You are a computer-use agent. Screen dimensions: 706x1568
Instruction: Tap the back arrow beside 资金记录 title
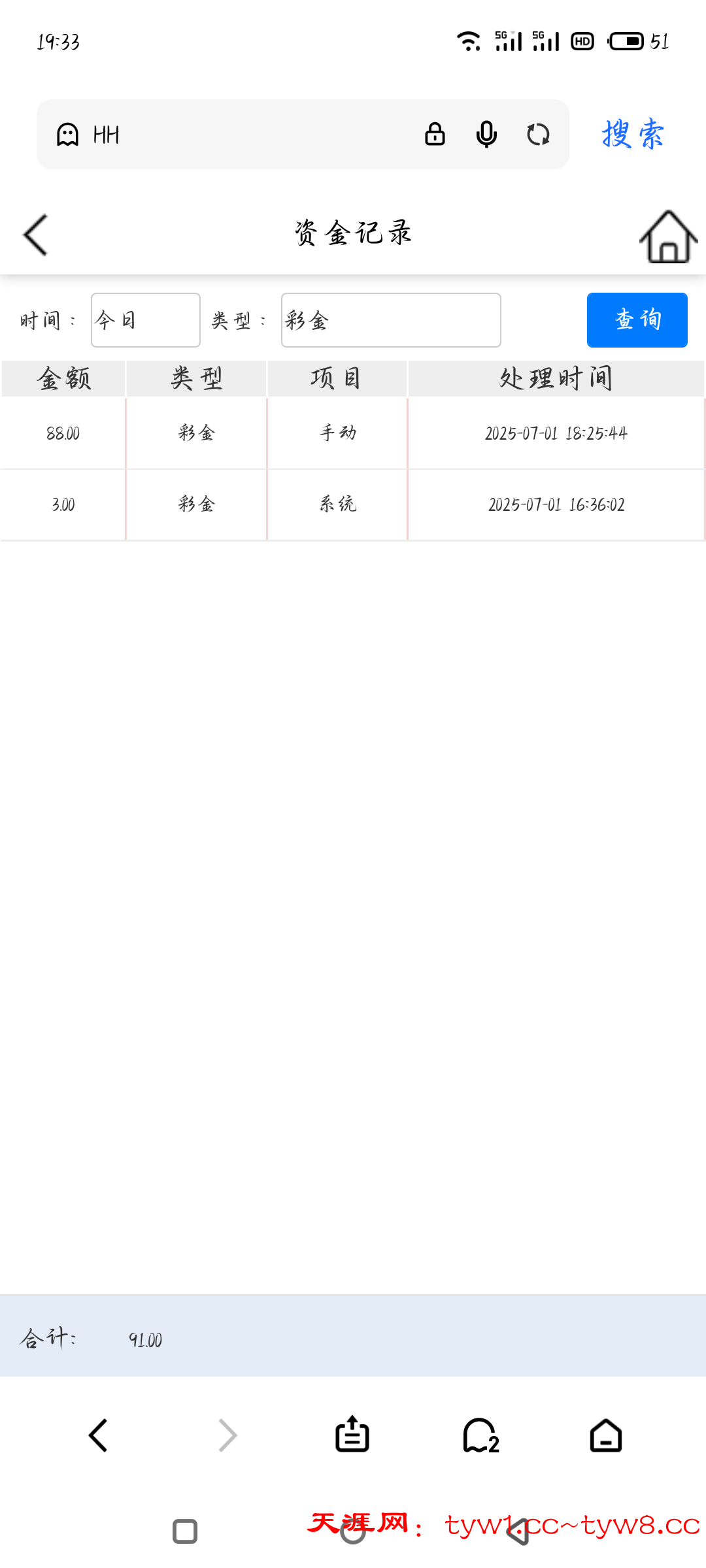click(x=36, y=234)
